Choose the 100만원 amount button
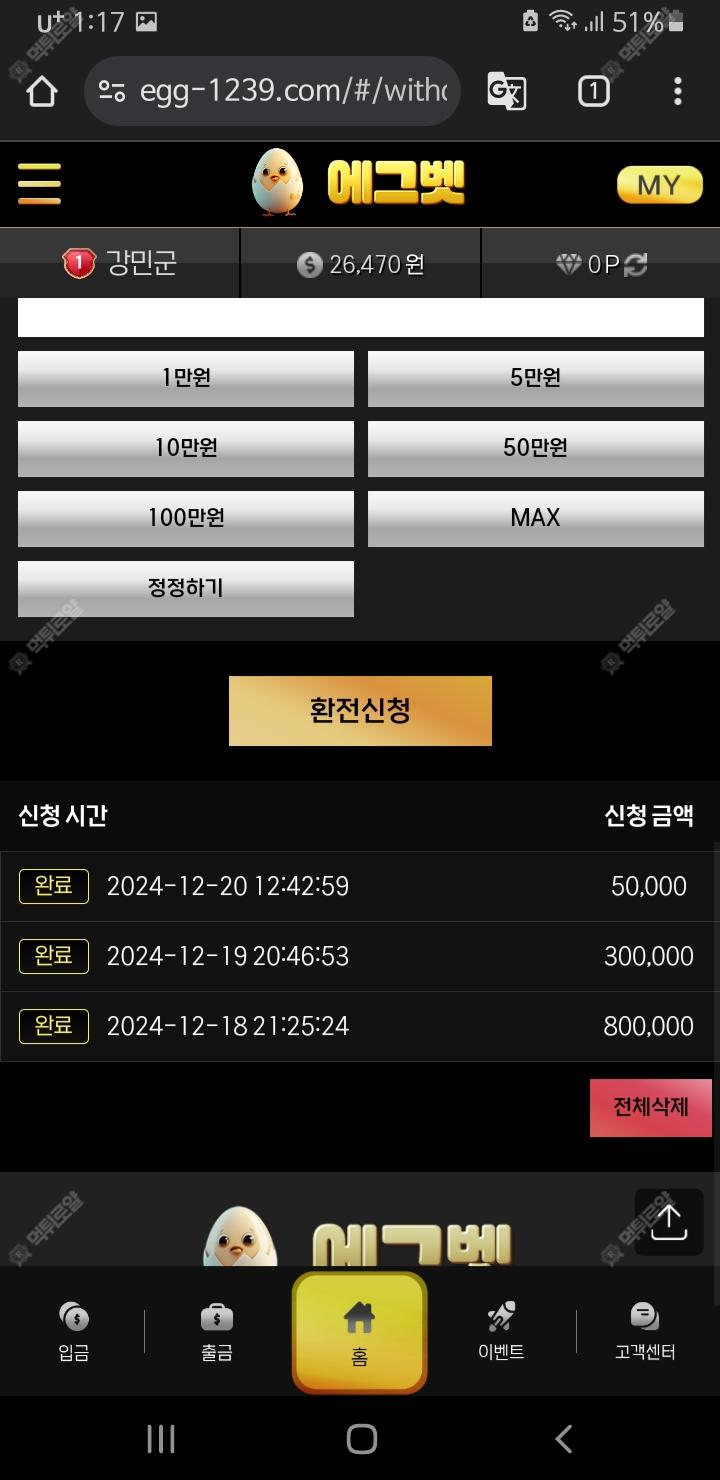Screen dimensions: 720x1480 click(x=186, y=518)
